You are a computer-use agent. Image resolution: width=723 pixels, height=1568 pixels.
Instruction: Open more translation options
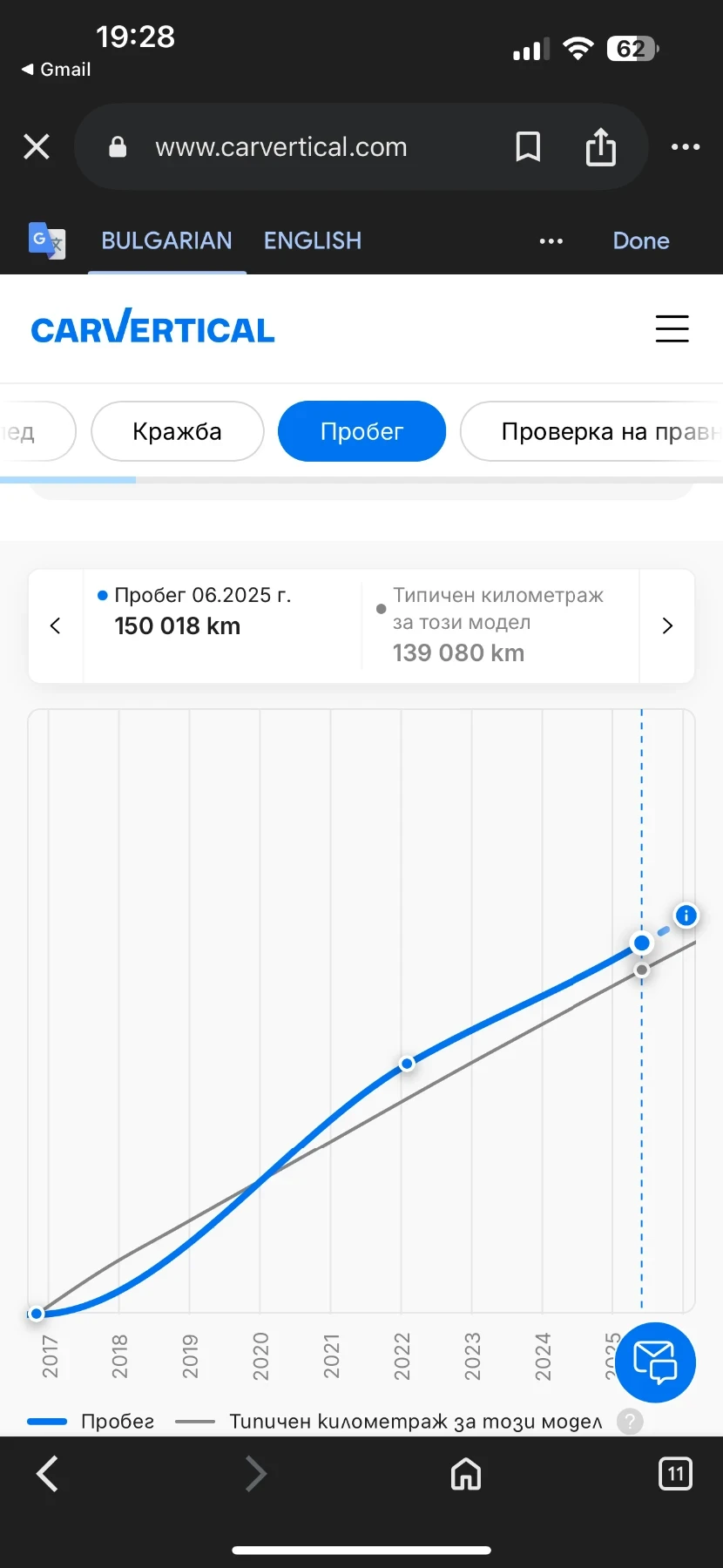pyautogui.click(x=551, y=241)
